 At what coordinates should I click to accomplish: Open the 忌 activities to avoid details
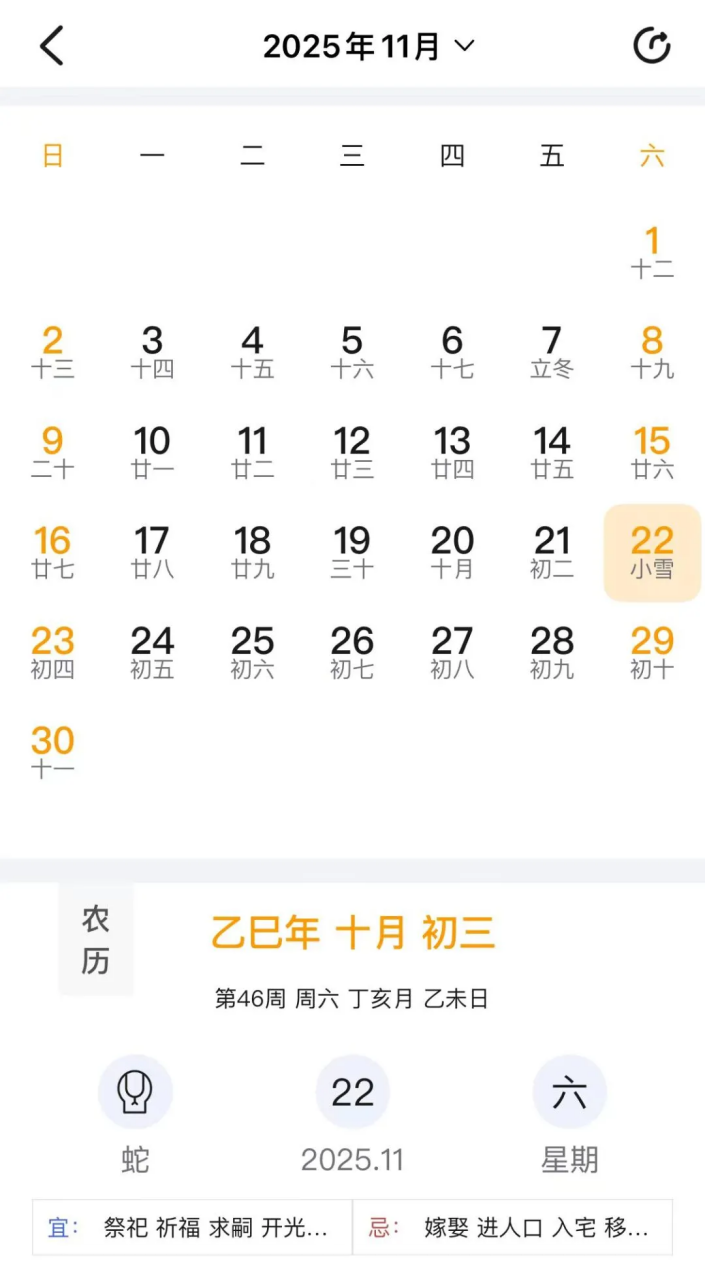pyautogui.click(x=512, y=1227)
